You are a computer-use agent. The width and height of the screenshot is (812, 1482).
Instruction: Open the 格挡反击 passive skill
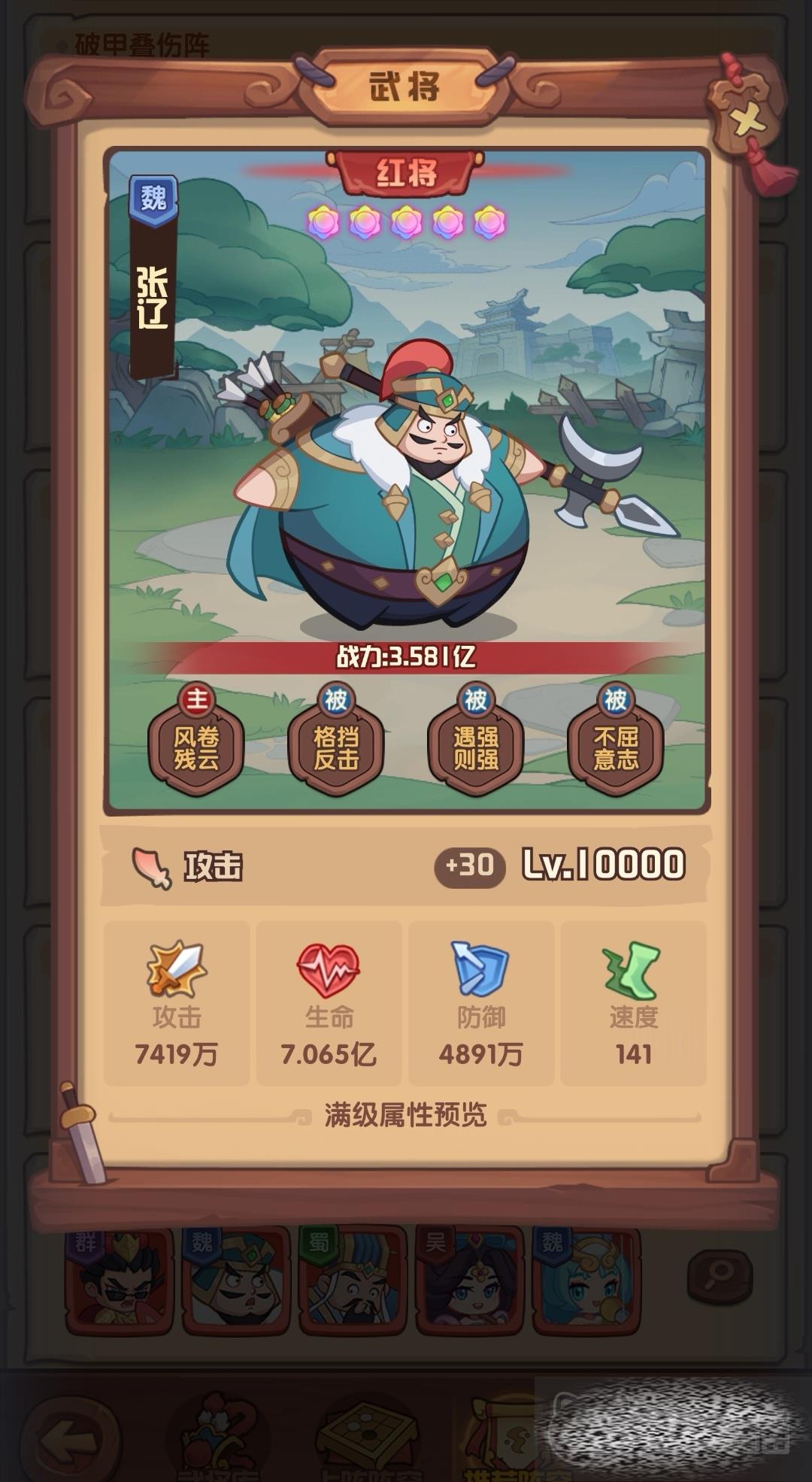click(x=335, y=747)
